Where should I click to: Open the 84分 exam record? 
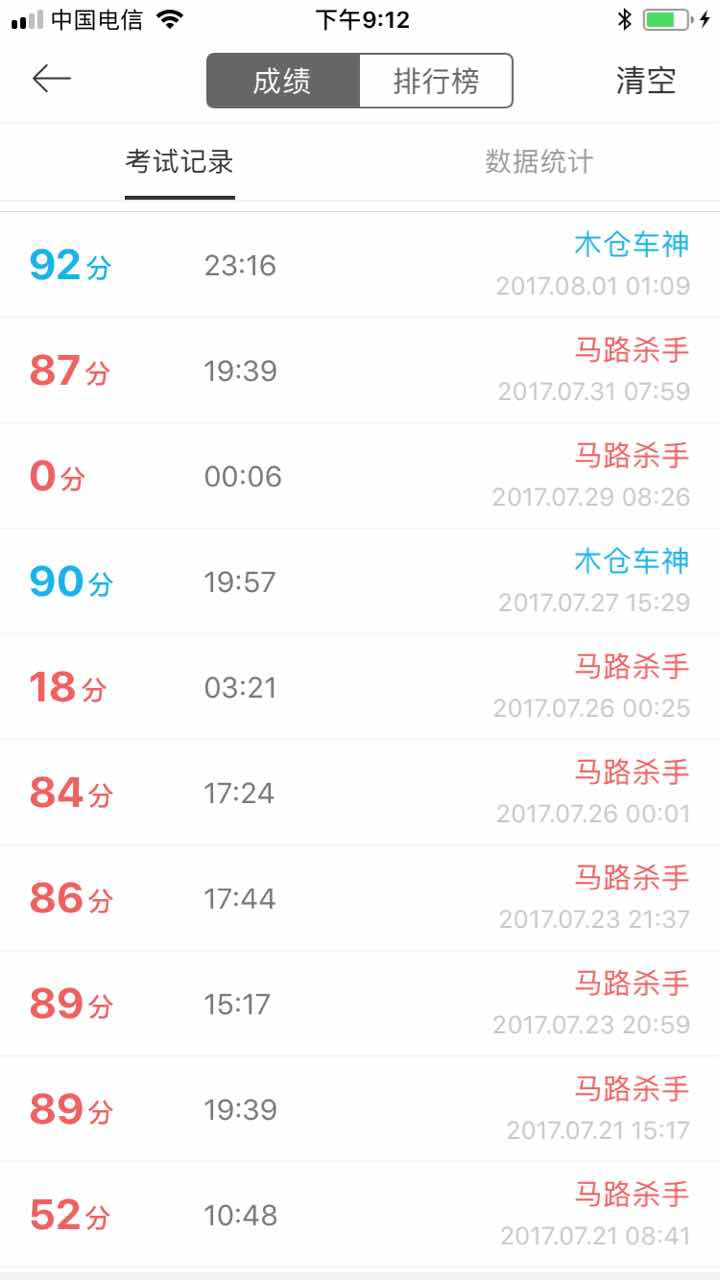[x=360, y=793]
